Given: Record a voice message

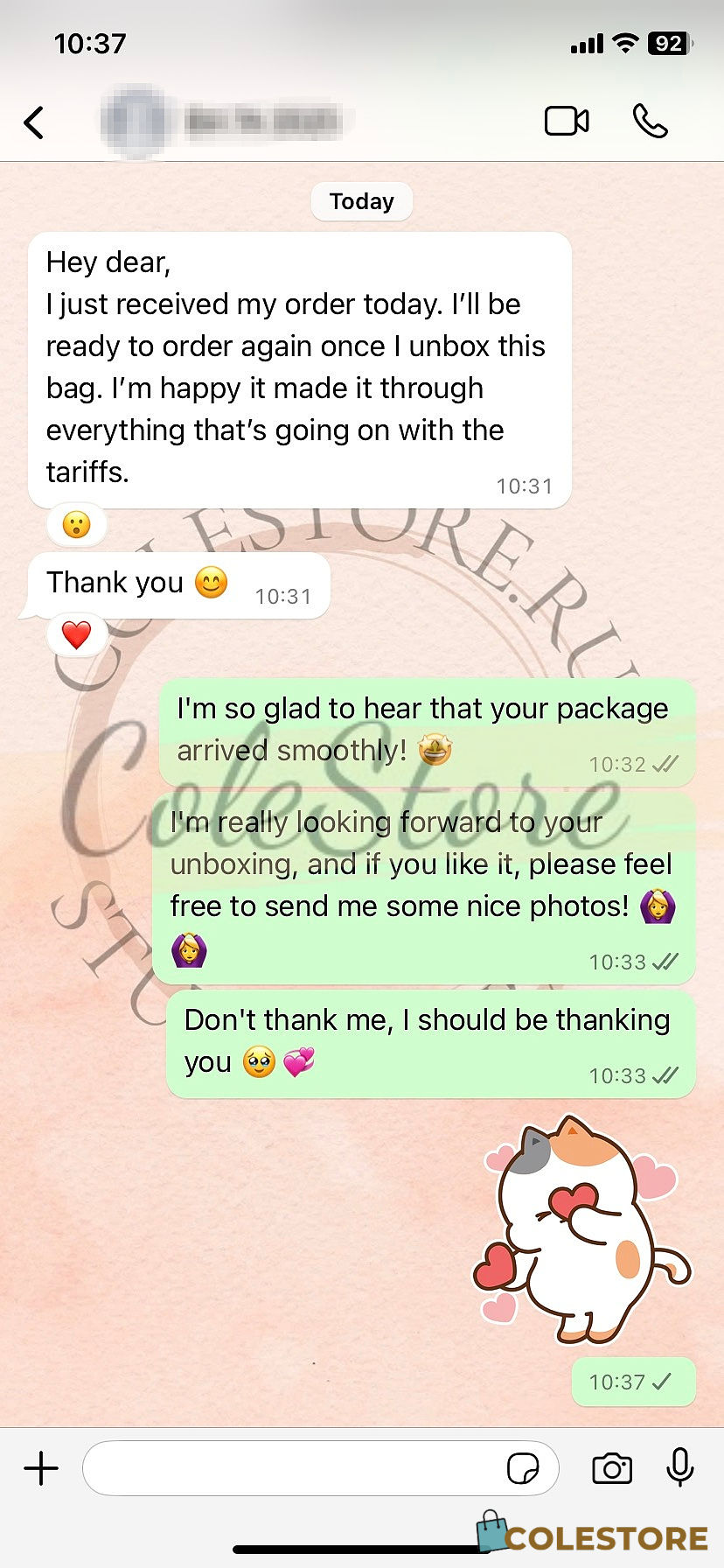Looking at the screenshot, I should [x=679, y=1467].
